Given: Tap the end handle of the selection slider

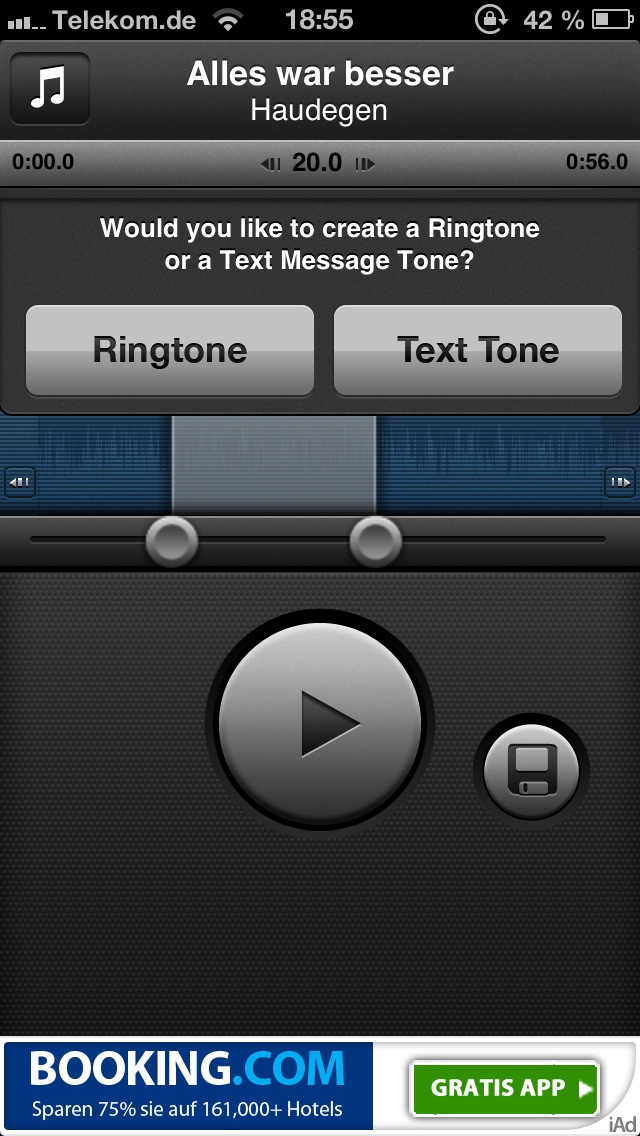Looking at the screenshot, I should click(x=376, y=541).
